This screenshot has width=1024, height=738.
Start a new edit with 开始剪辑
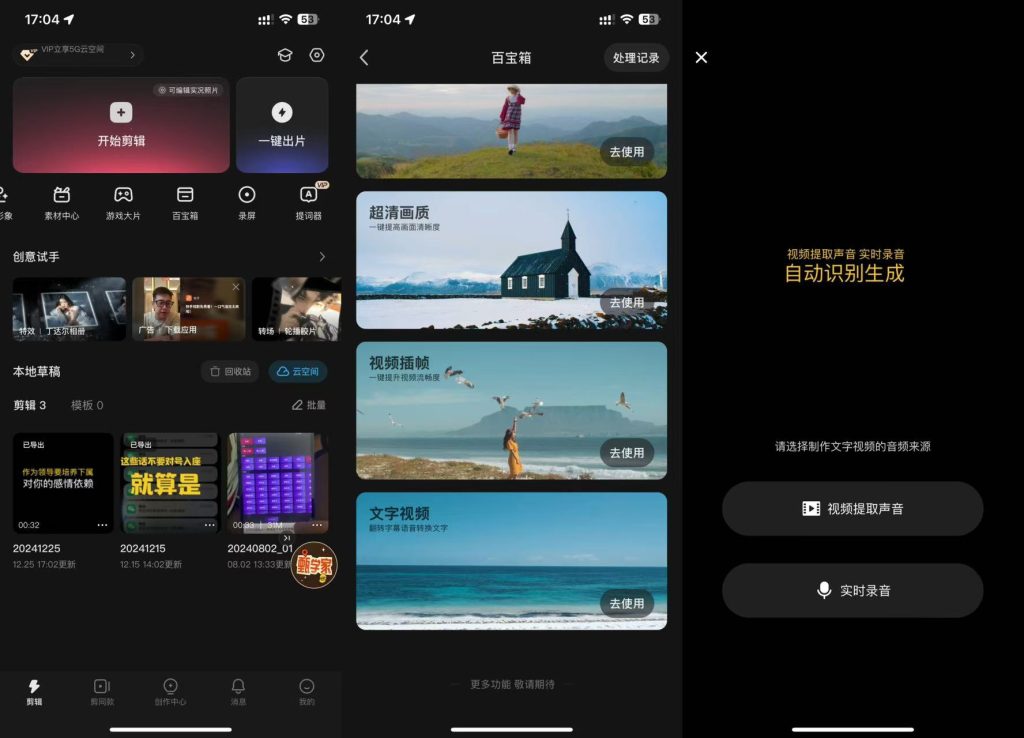click(121, 125)
